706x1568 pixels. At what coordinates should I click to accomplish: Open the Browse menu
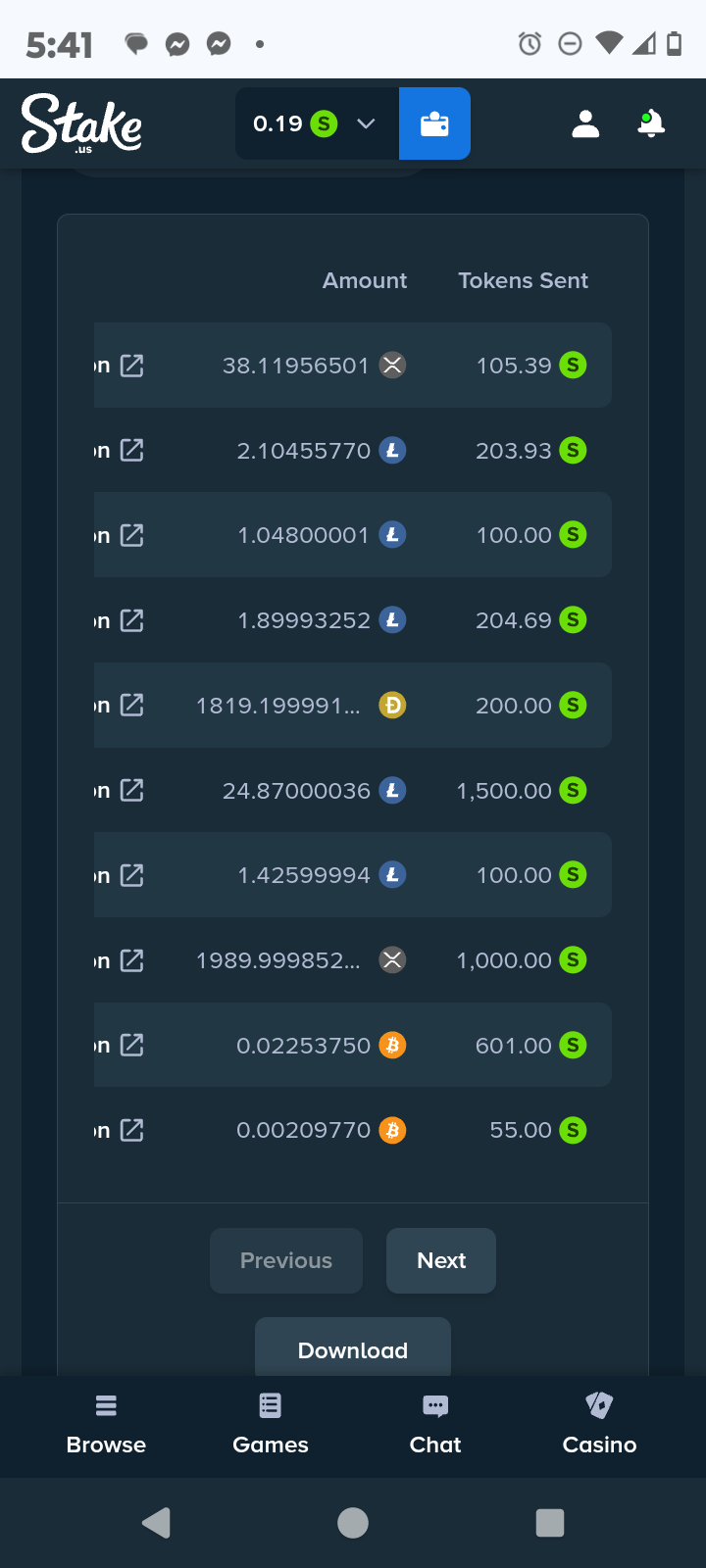(x=106, y=1424)
